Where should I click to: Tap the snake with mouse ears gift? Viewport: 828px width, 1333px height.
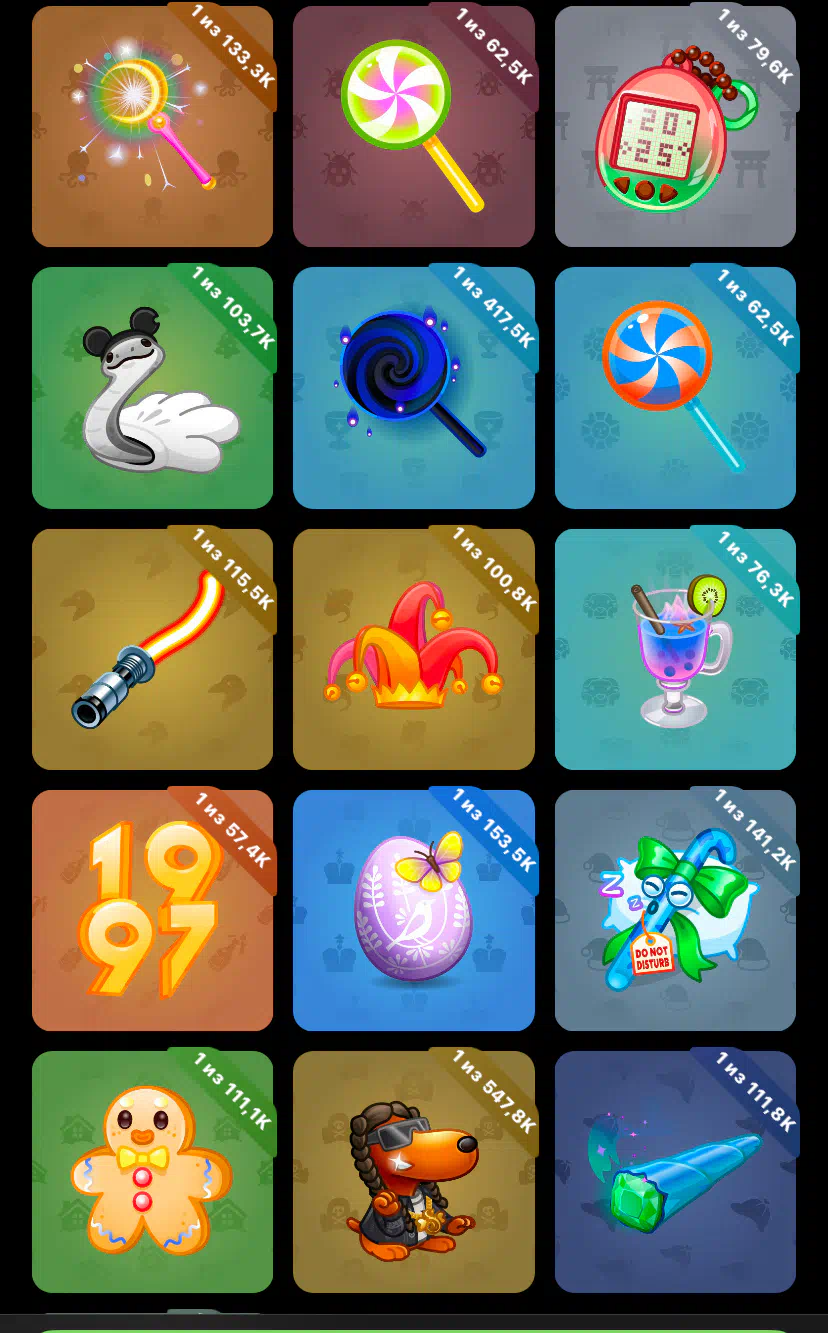(152, 388)
